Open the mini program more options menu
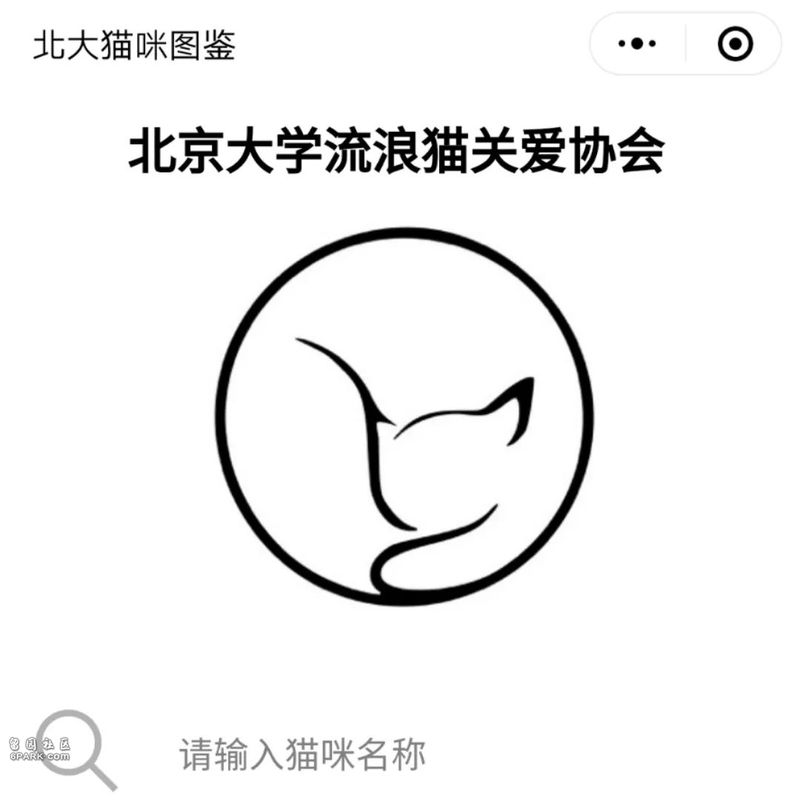Image resolution: width=800 pixels, height=810 pixels. [x=637, y=43]
